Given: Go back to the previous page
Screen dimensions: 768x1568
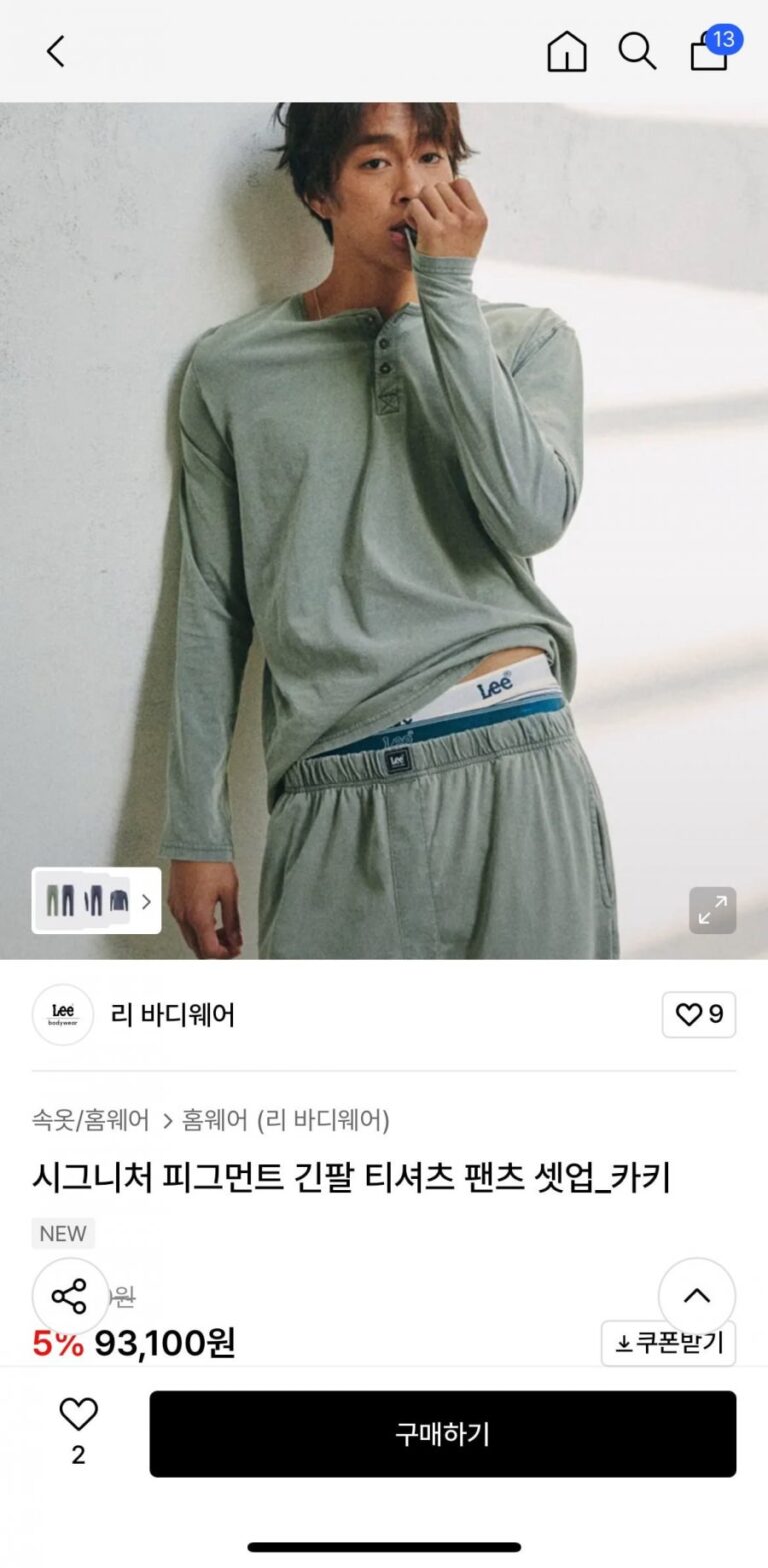Looking at the screenshot, I should [56, 51].
